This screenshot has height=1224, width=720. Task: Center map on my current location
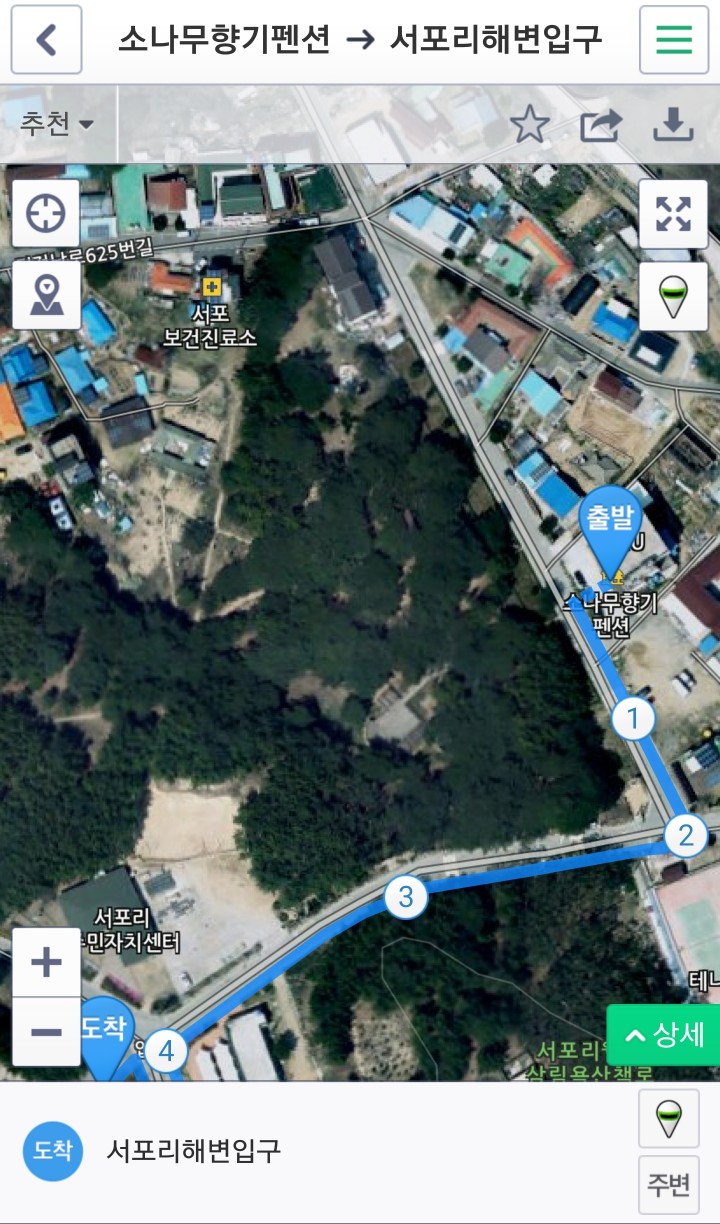click(x=46, y=214)
